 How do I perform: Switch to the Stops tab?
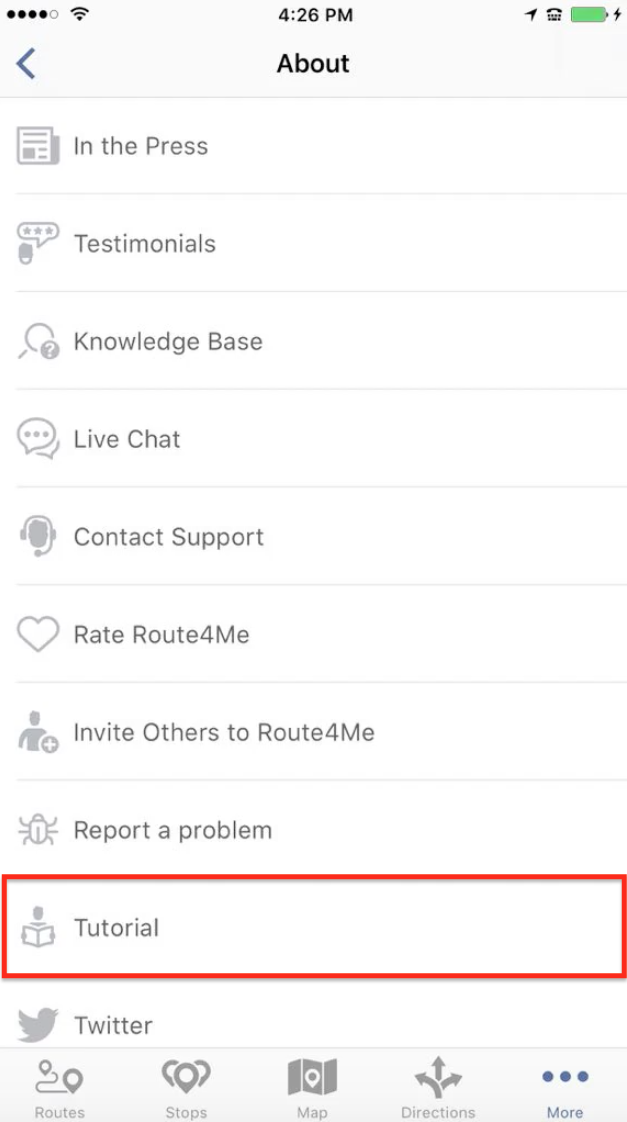pyautogui.click(x=186, y=1086)
